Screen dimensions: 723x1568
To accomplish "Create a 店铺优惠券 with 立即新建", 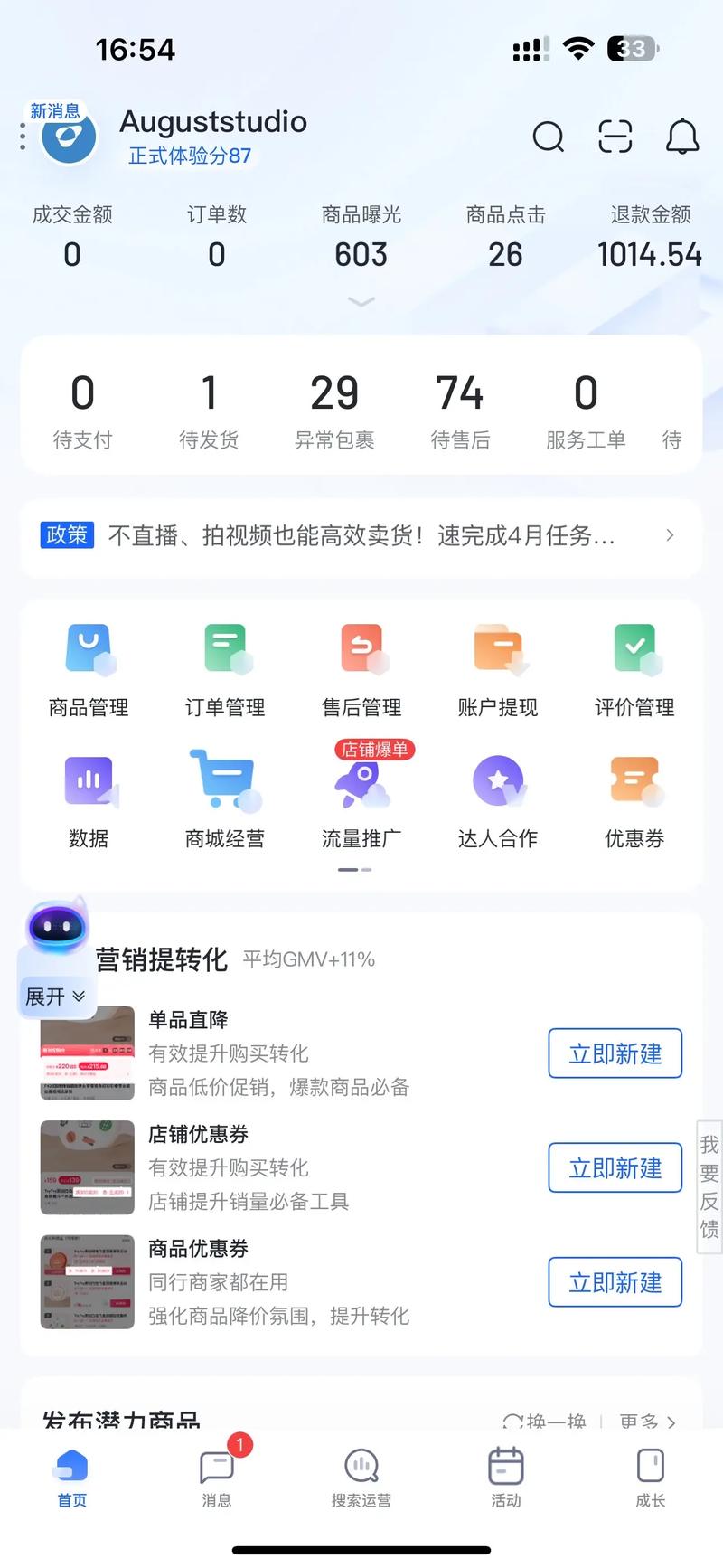I will coord(615,1168).
